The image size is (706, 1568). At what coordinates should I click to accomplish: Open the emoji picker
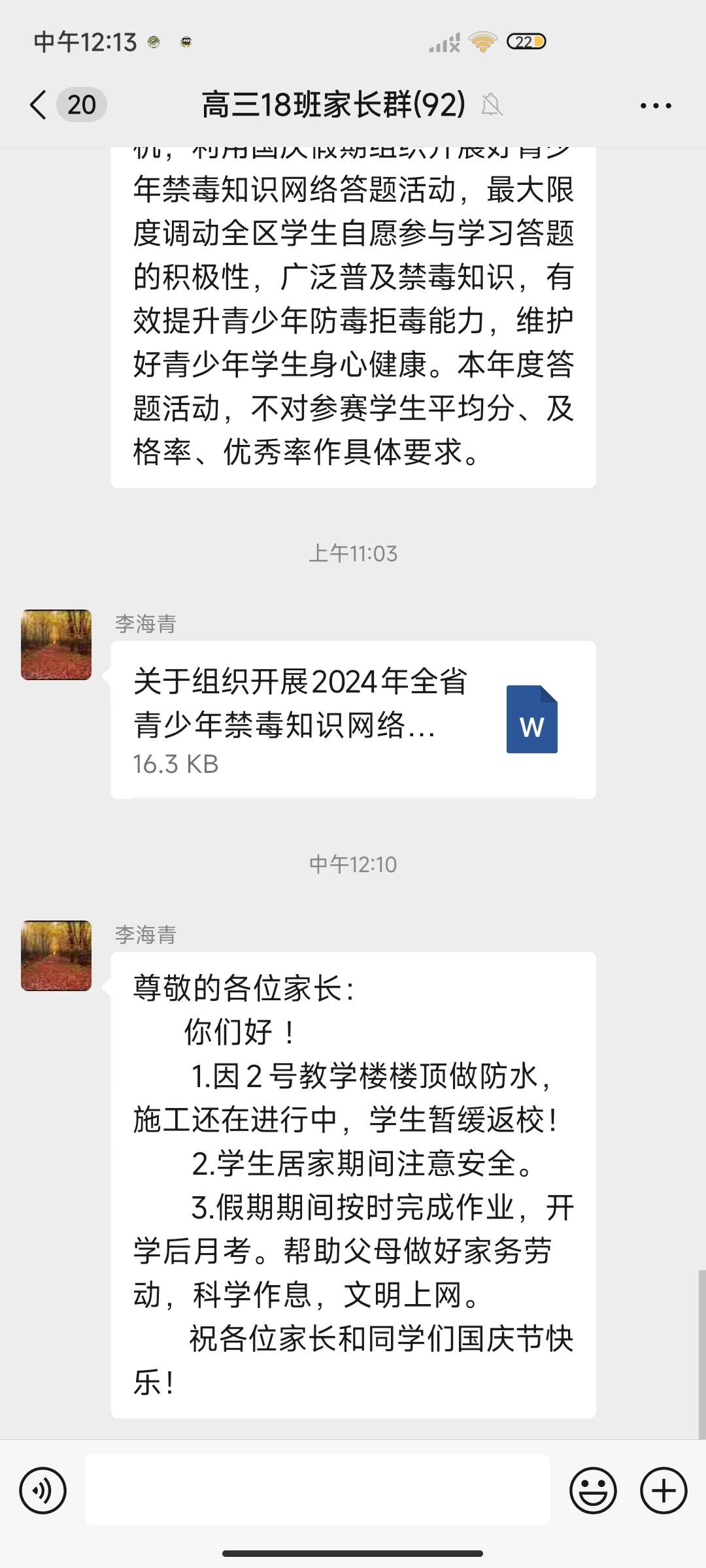point(593,1491)
